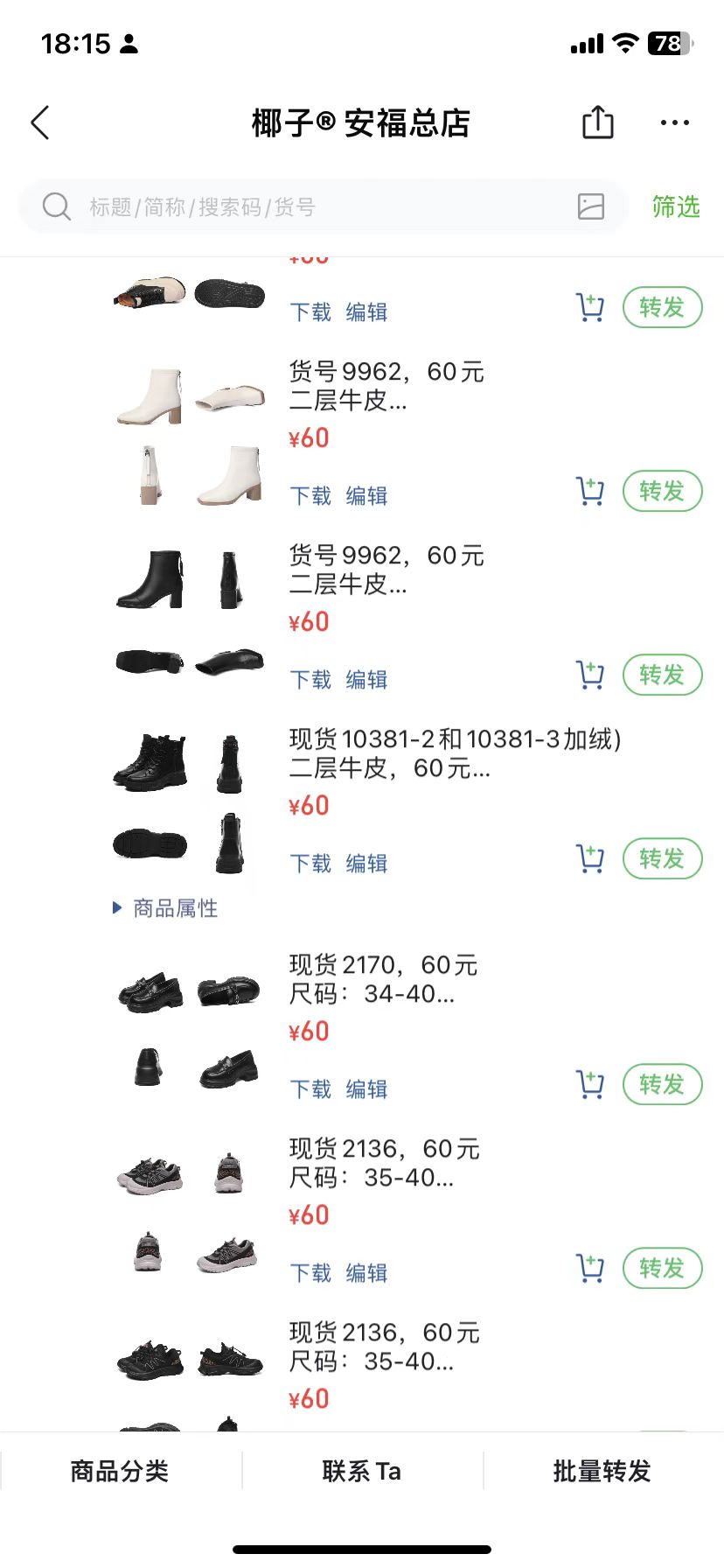Screen dimensions: 724x1568
Task: Download the white 9962 boots listing
Action: 310,496
